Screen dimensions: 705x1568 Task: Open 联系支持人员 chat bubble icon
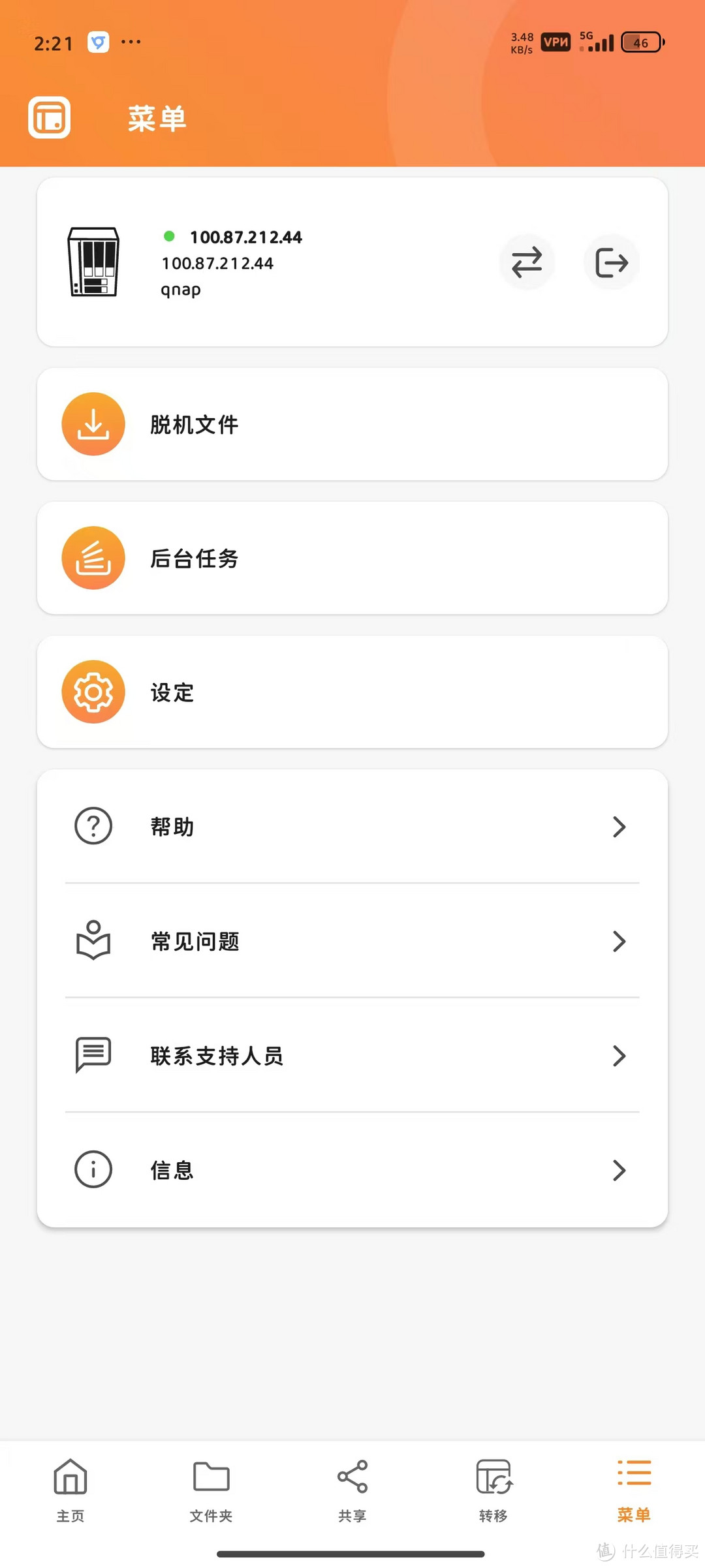(x=93, y=1056)
